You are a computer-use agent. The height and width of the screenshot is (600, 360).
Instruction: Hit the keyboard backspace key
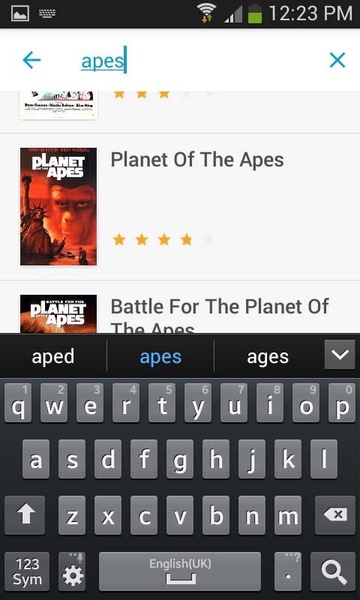335,515
